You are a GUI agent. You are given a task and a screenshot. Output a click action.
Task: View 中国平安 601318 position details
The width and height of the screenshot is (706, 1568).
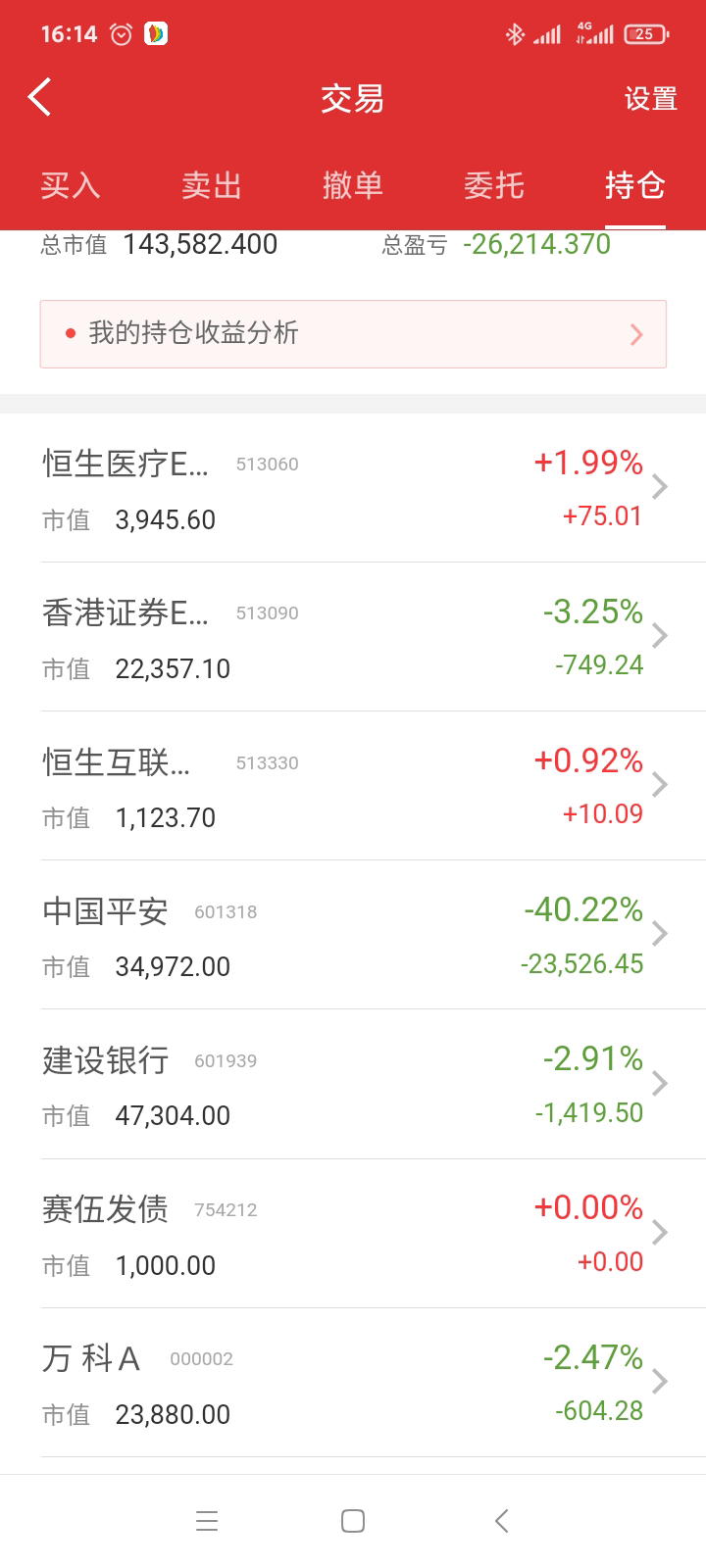353,936
